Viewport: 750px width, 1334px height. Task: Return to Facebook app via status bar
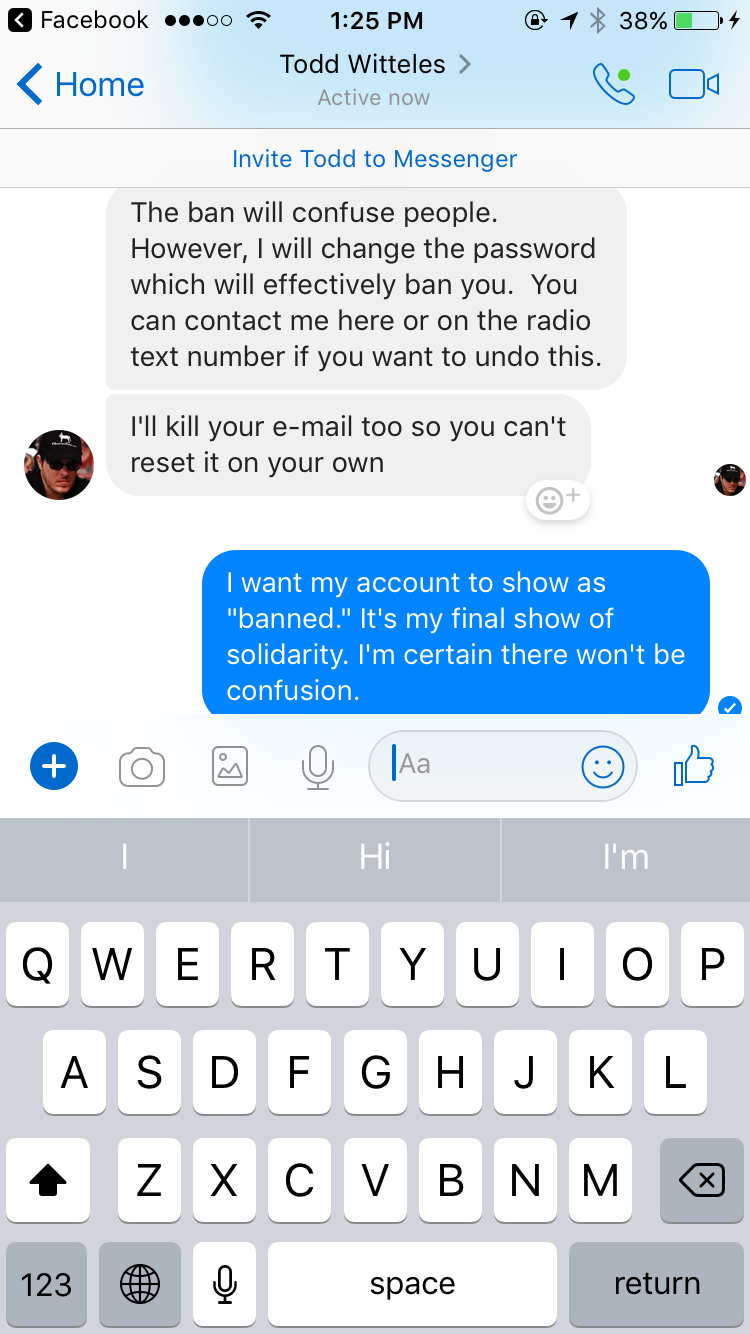(x=80, y=20)
